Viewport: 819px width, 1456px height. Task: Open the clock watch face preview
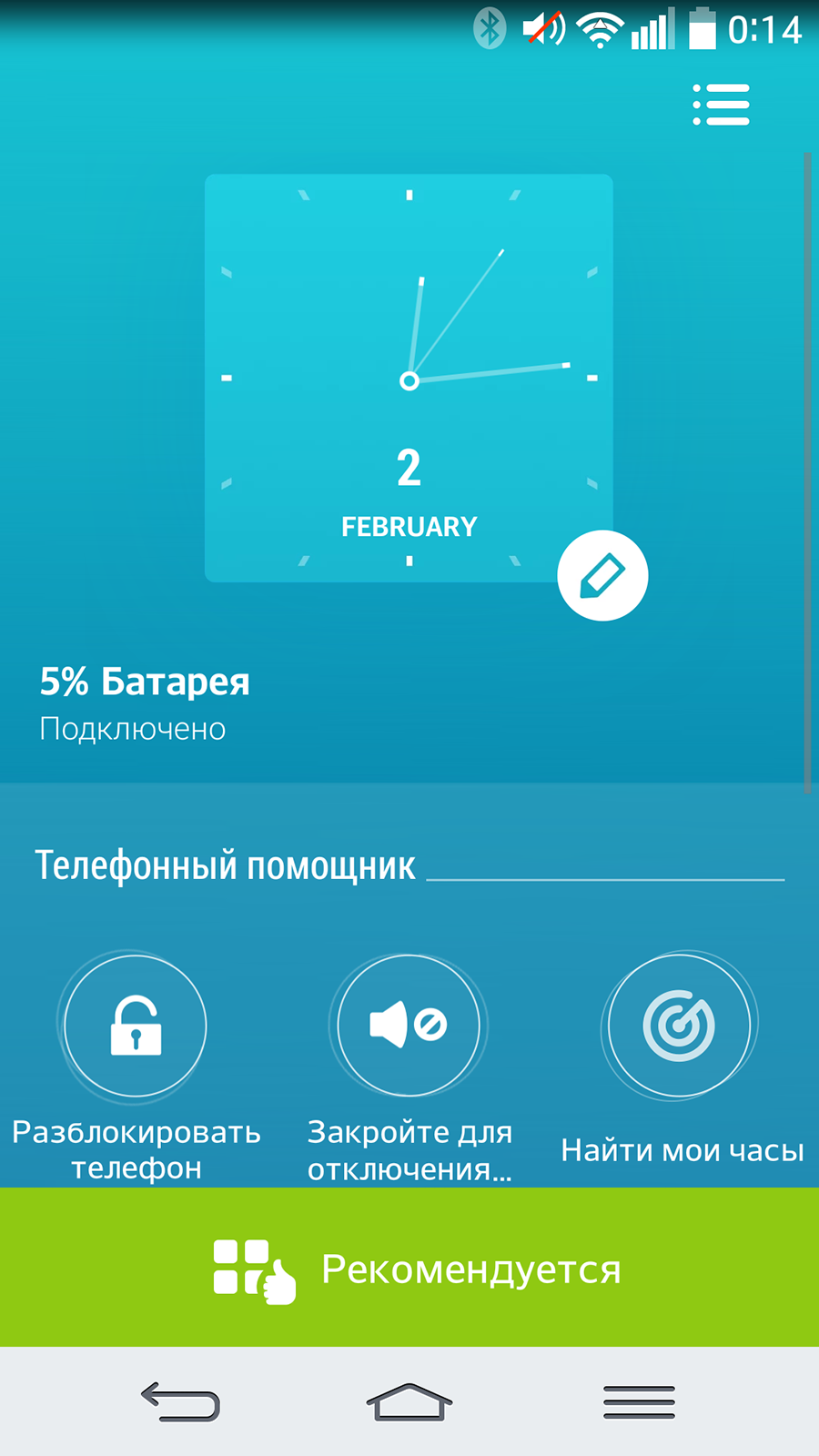click(409, 378)
